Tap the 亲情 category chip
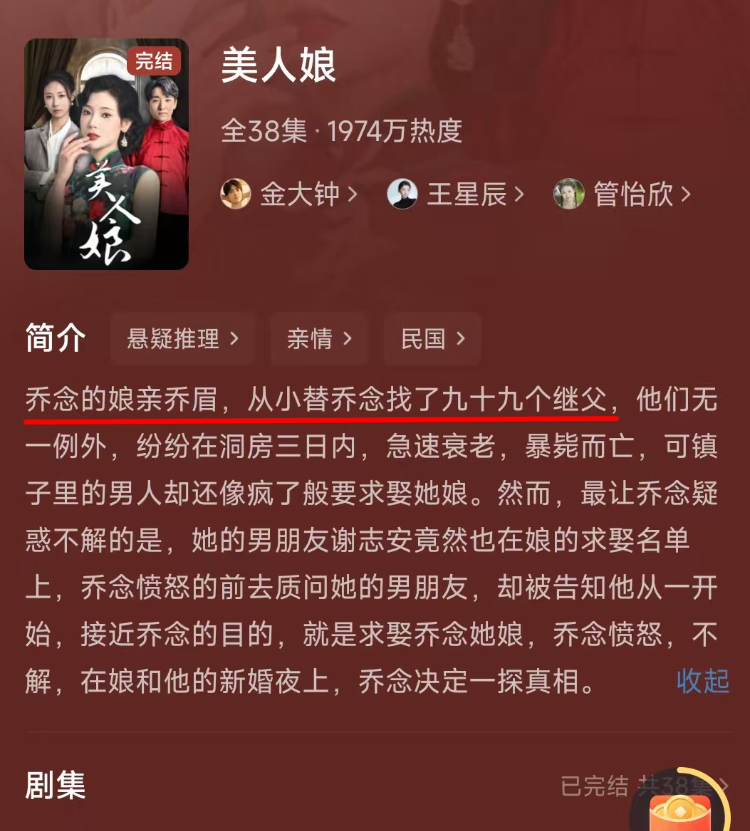 (319, 339)
